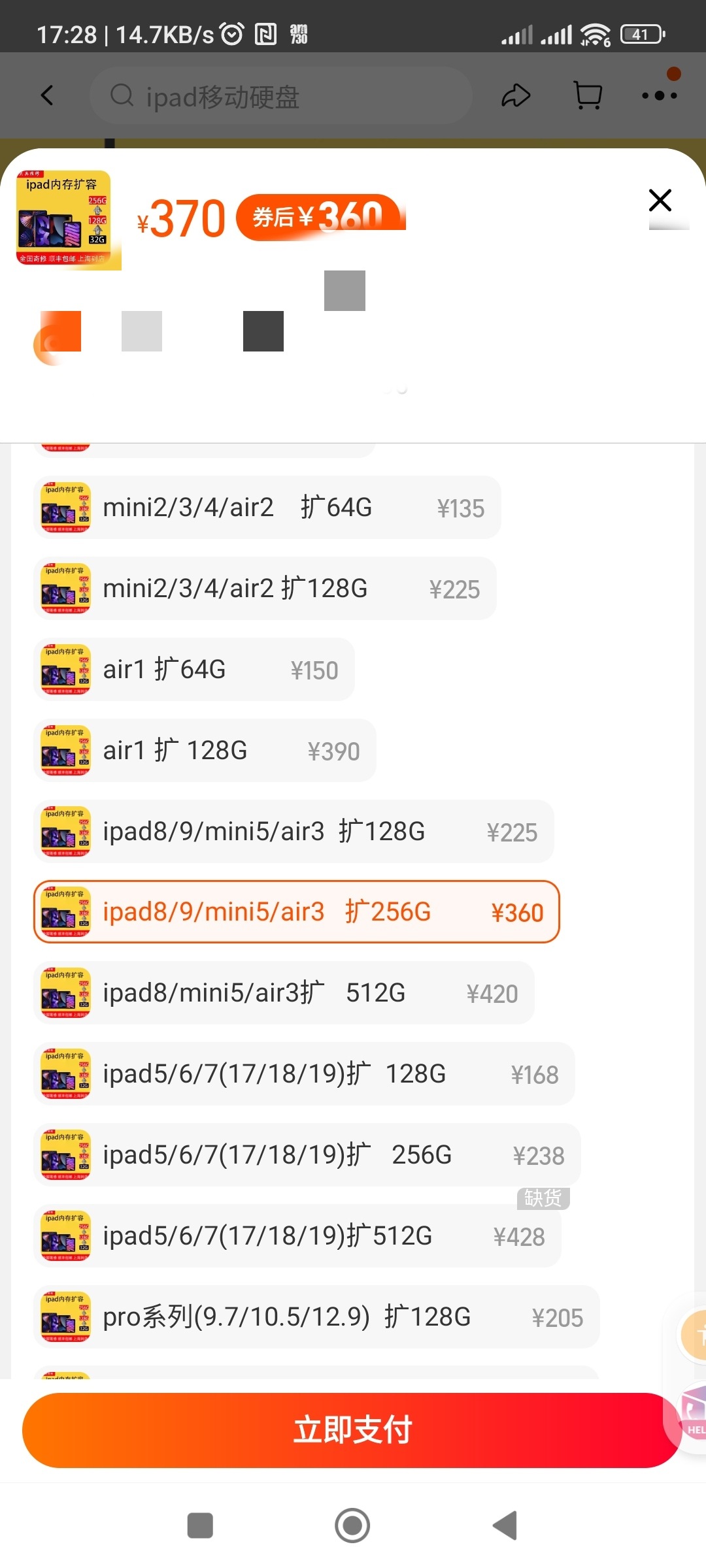
Task: Choose air1 扩 128G for ¥390
Action: coord(205,751)
